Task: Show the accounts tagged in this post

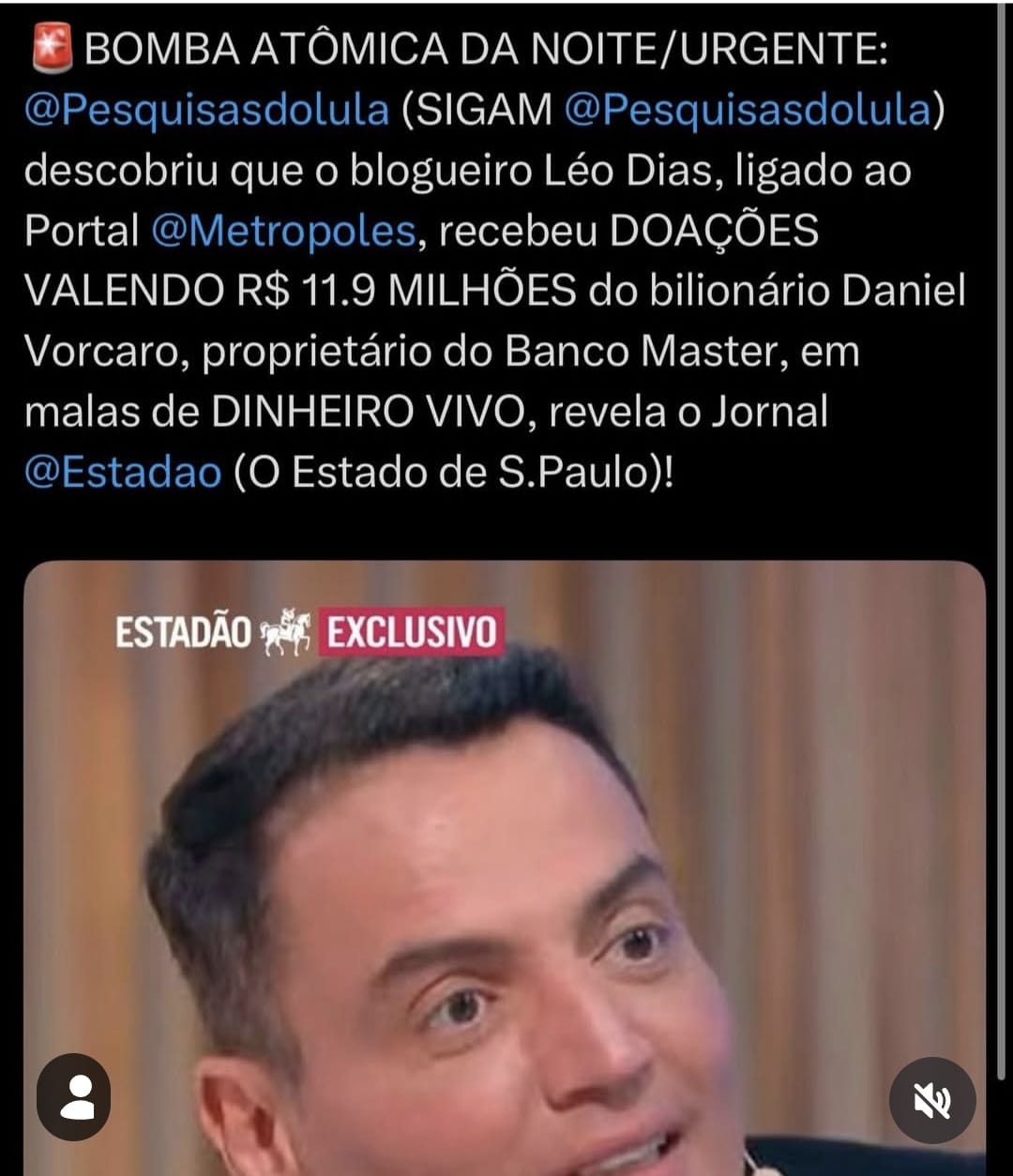Action: 74,1097
